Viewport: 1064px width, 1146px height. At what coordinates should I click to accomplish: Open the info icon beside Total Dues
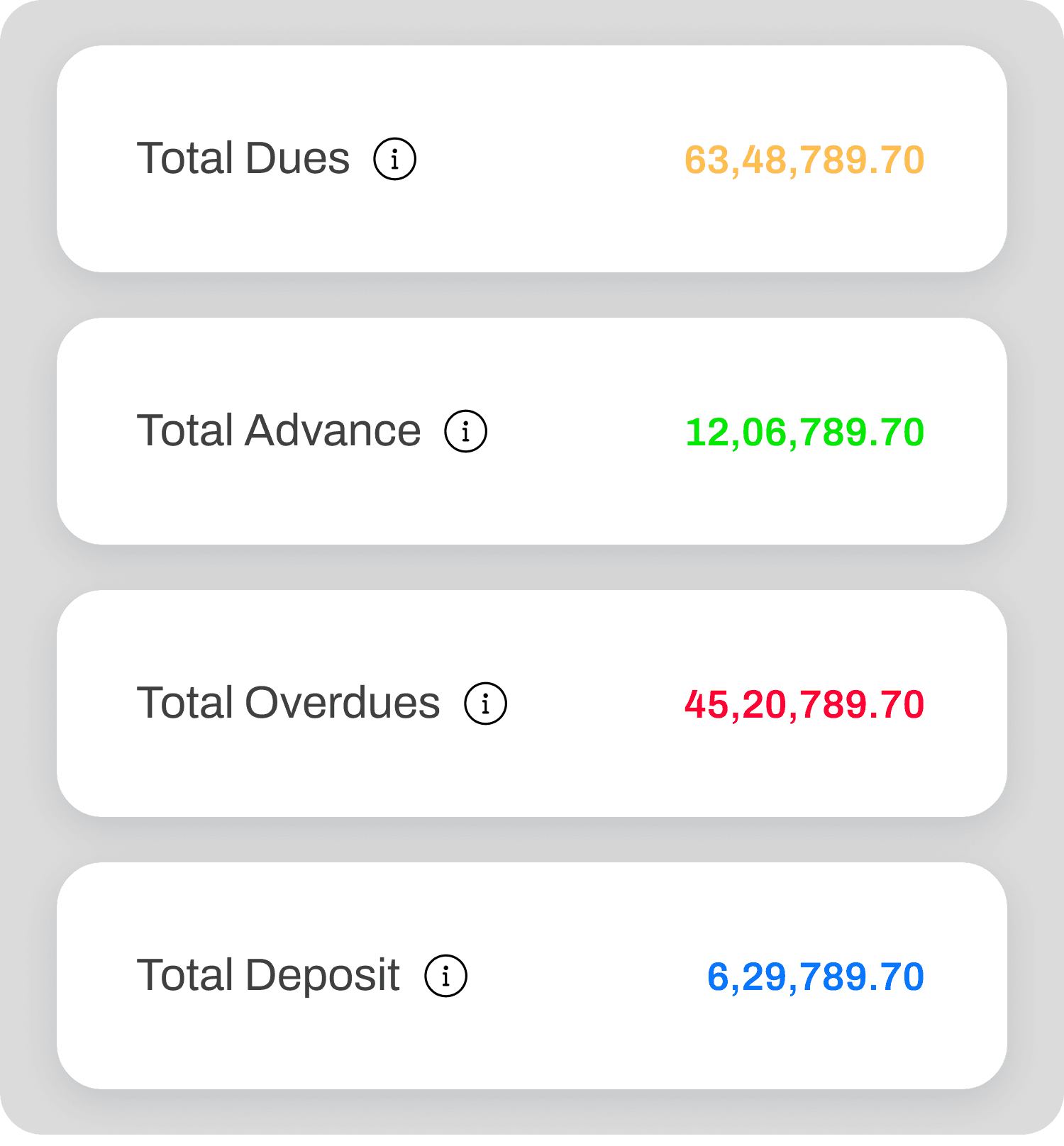point(394,159)
